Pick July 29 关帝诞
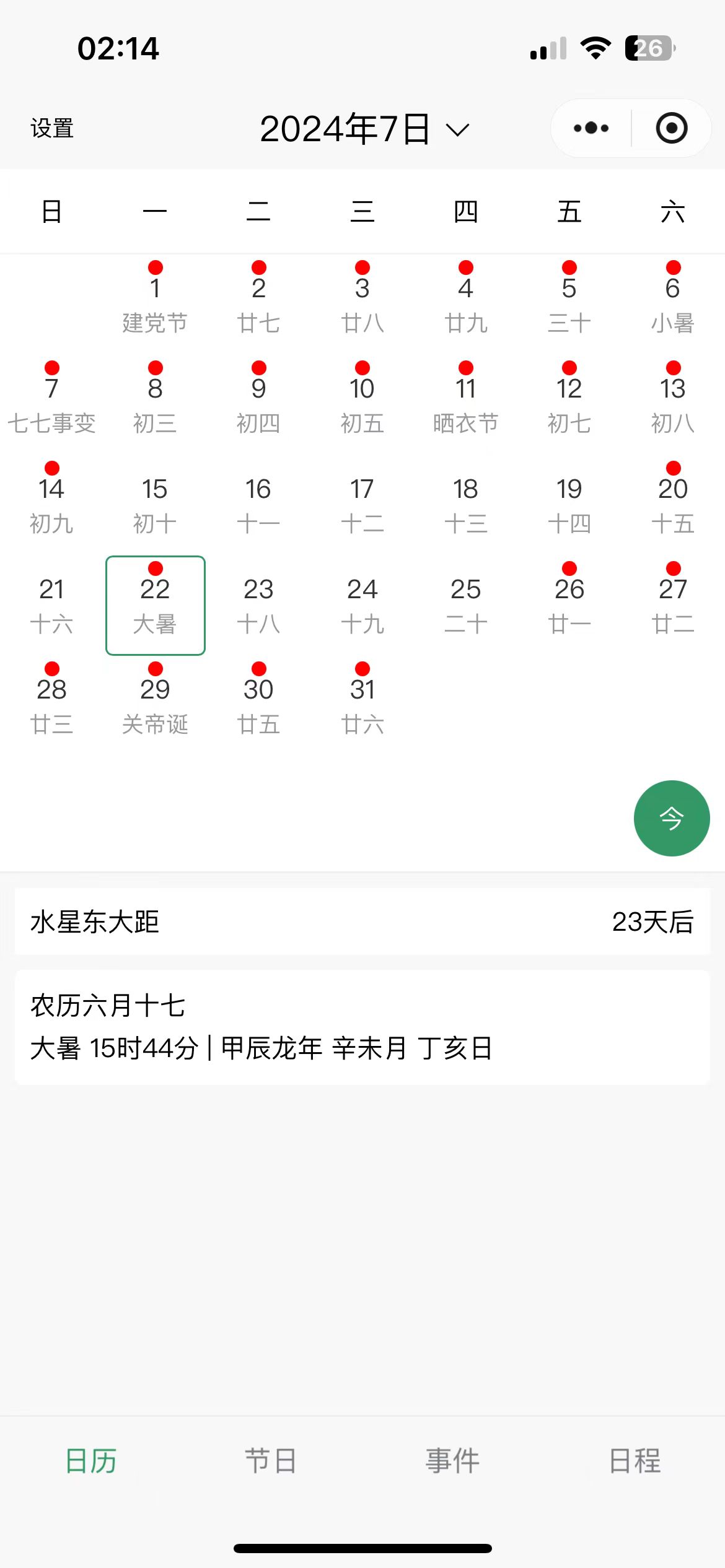Image resolution: width=725 pixels, height=1568 pixels. pos(155,700)
